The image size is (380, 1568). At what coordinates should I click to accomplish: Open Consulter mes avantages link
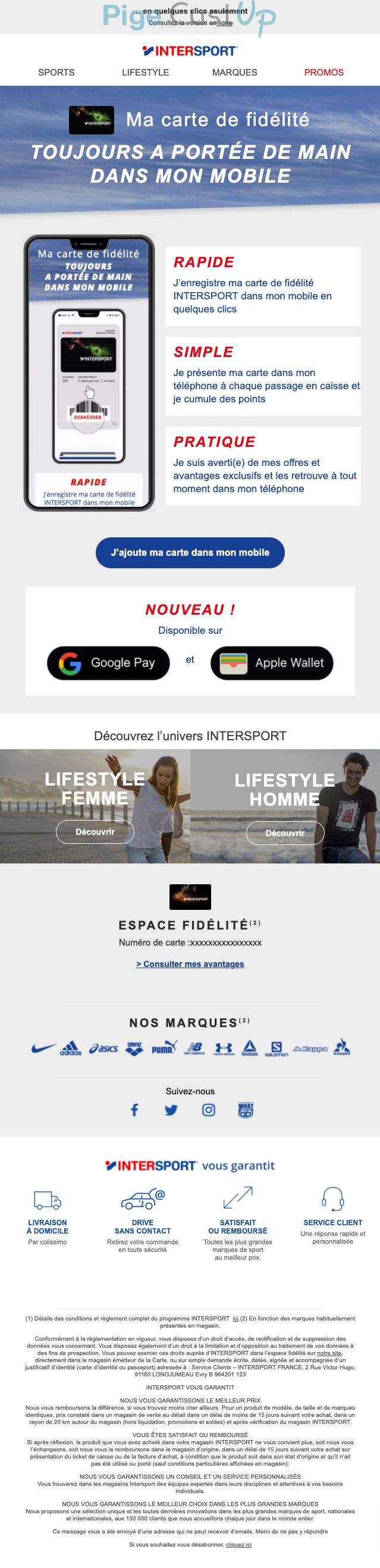click(190, 964)
